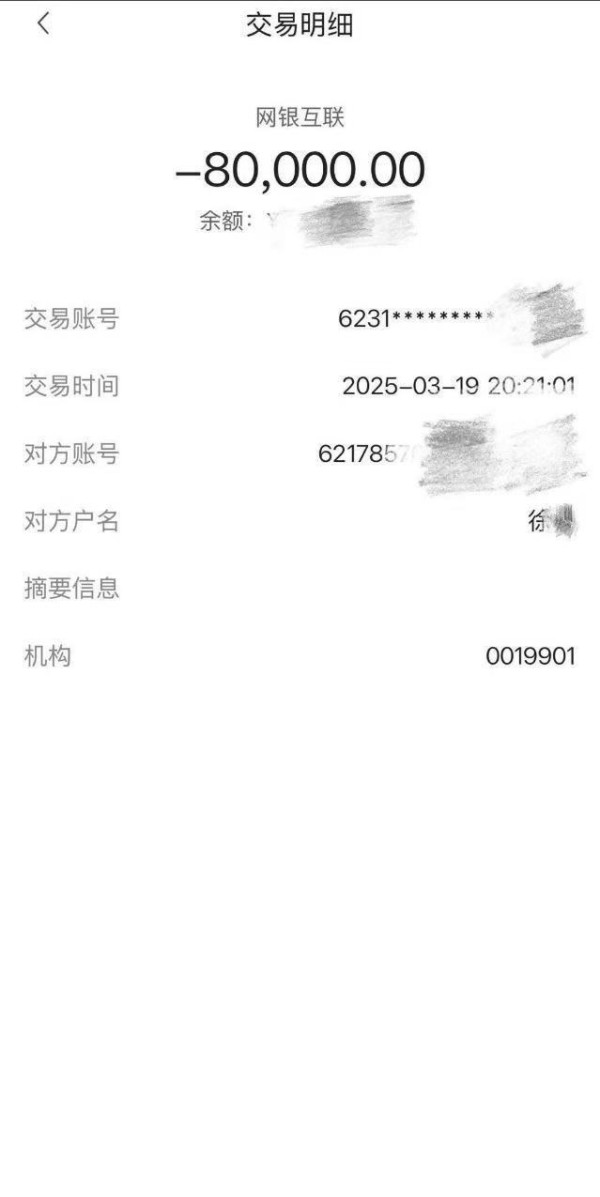Go back from the 交易明细 page
600x1197 pixels.
point(43,24)
